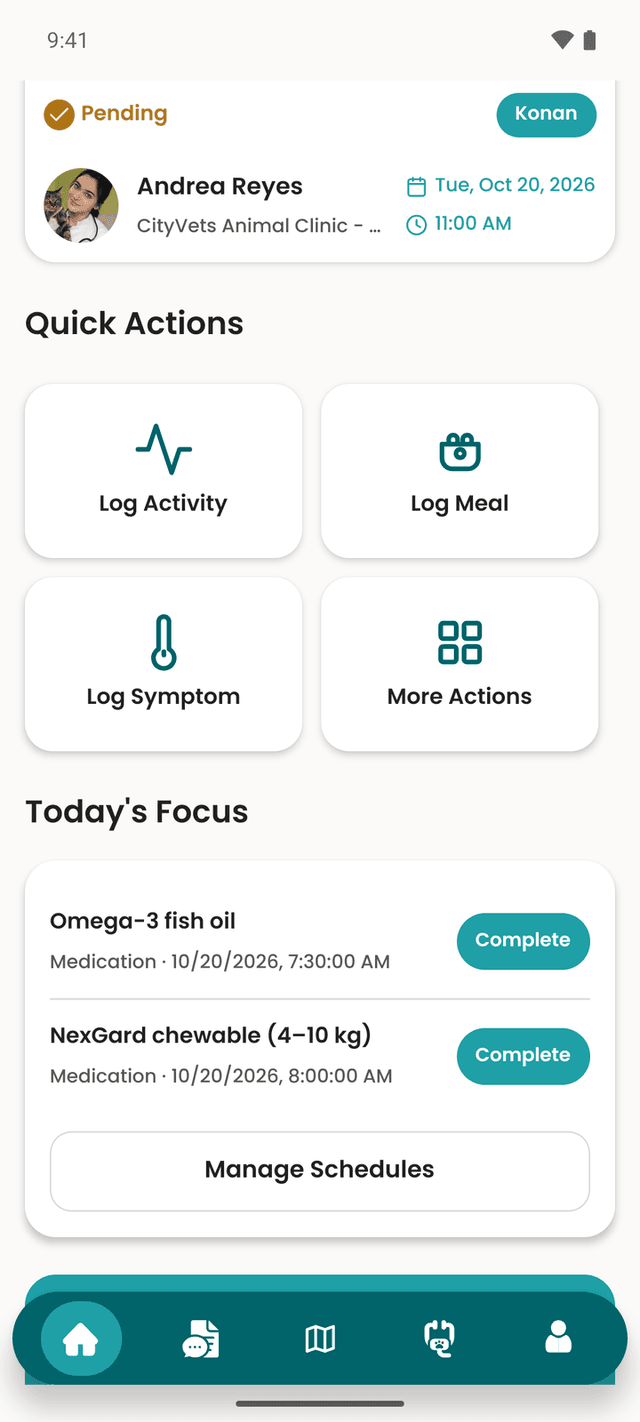This screenshot has height=1422, width=640.
Task: Open Log Activity quick action
Action: click(x=163, y=471)
